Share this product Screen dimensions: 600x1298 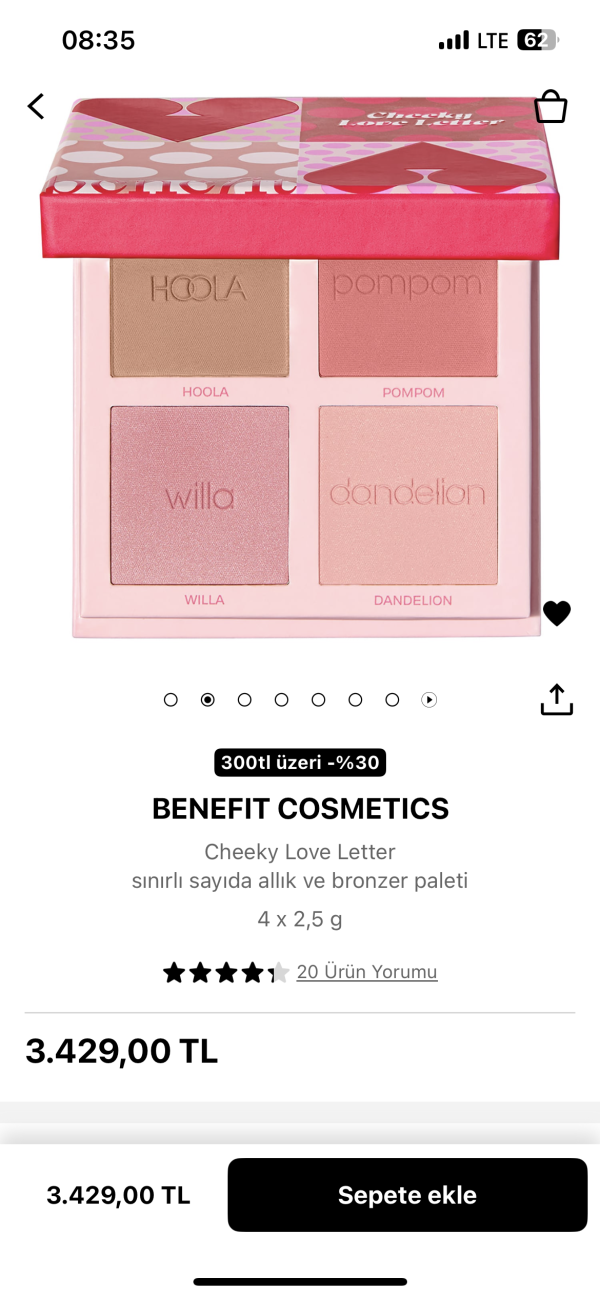point(556,700)
